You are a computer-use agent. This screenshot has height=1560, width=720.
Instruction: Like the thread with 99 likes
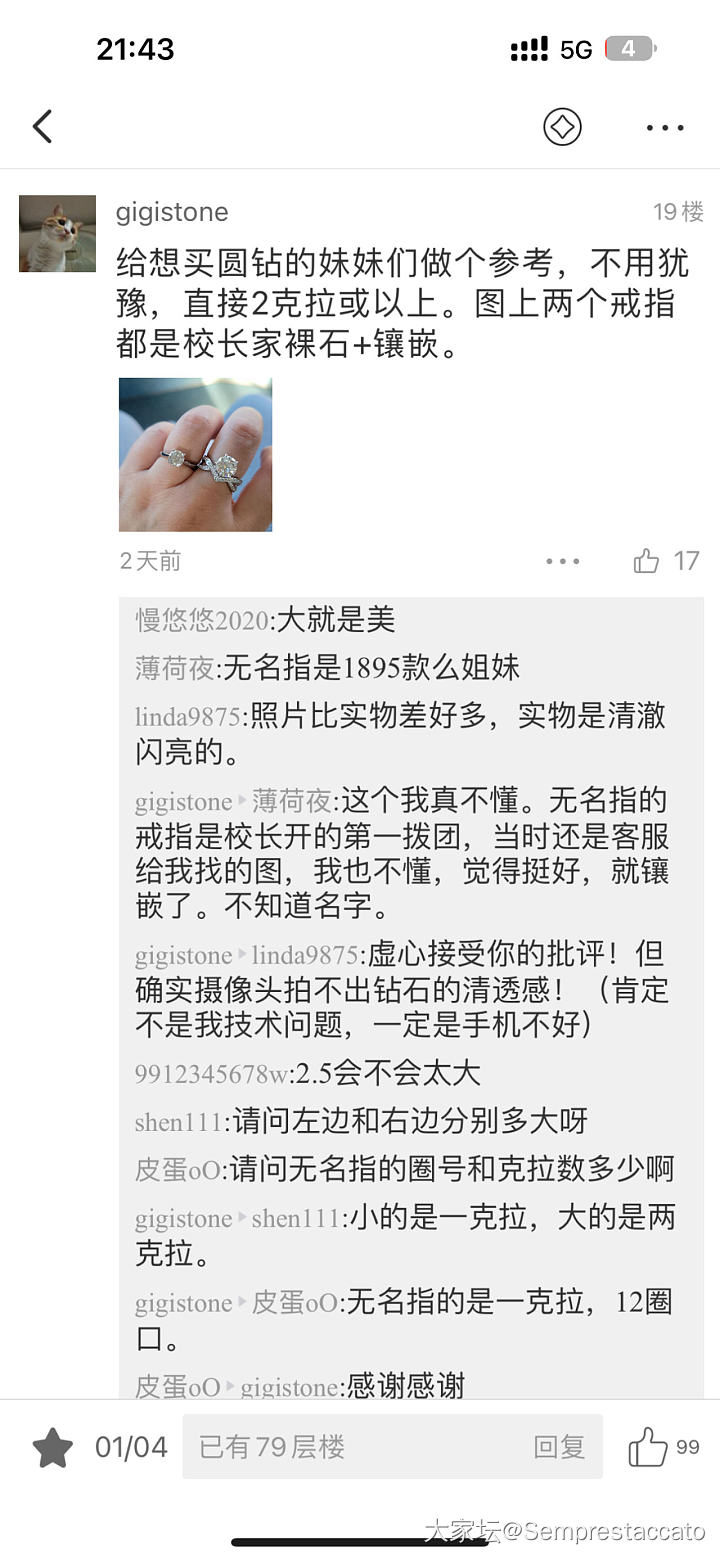pyautogui.click(x=648, y=1447)
